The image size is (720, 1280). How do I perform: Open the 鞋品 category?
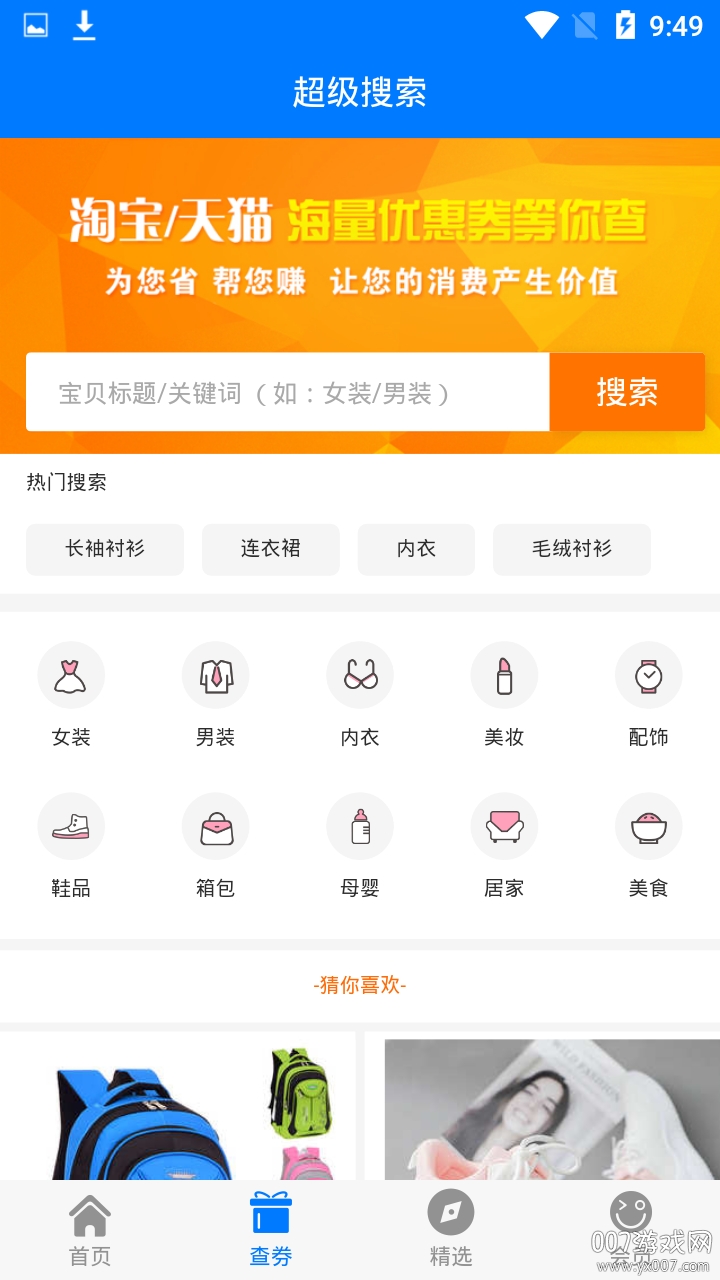click(x=71, y=846)
